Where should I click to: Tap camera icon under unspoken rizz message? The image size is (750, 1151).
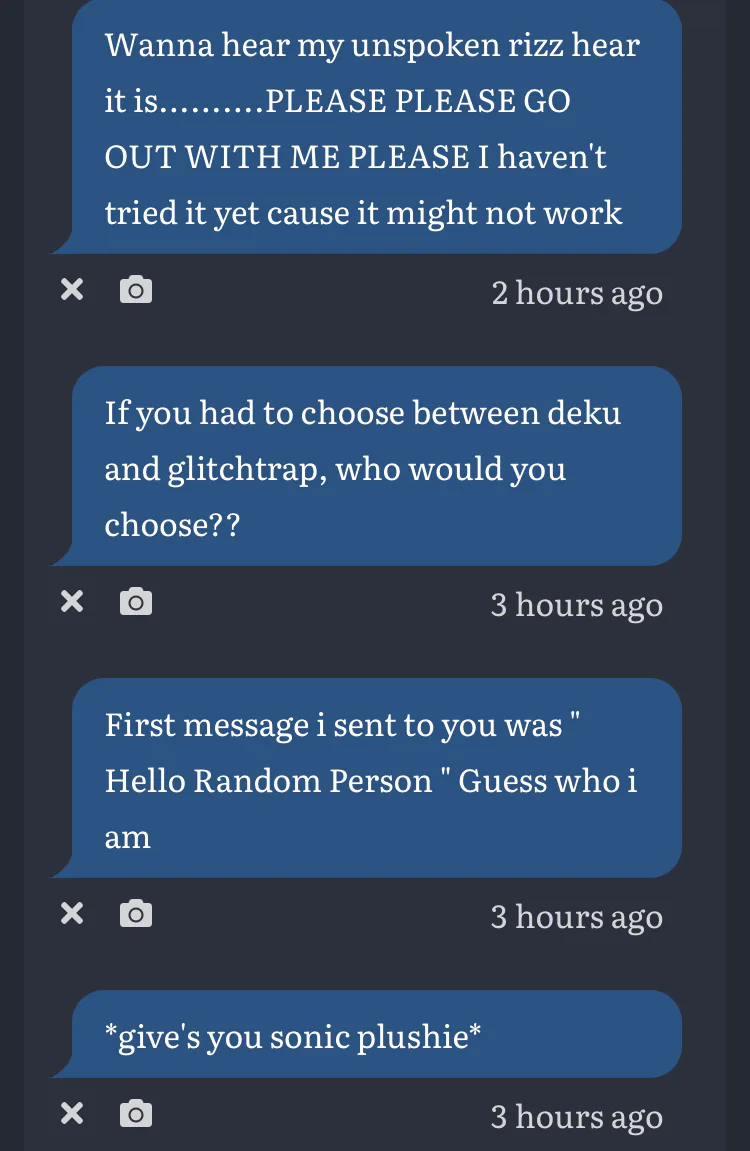(136, 290)
